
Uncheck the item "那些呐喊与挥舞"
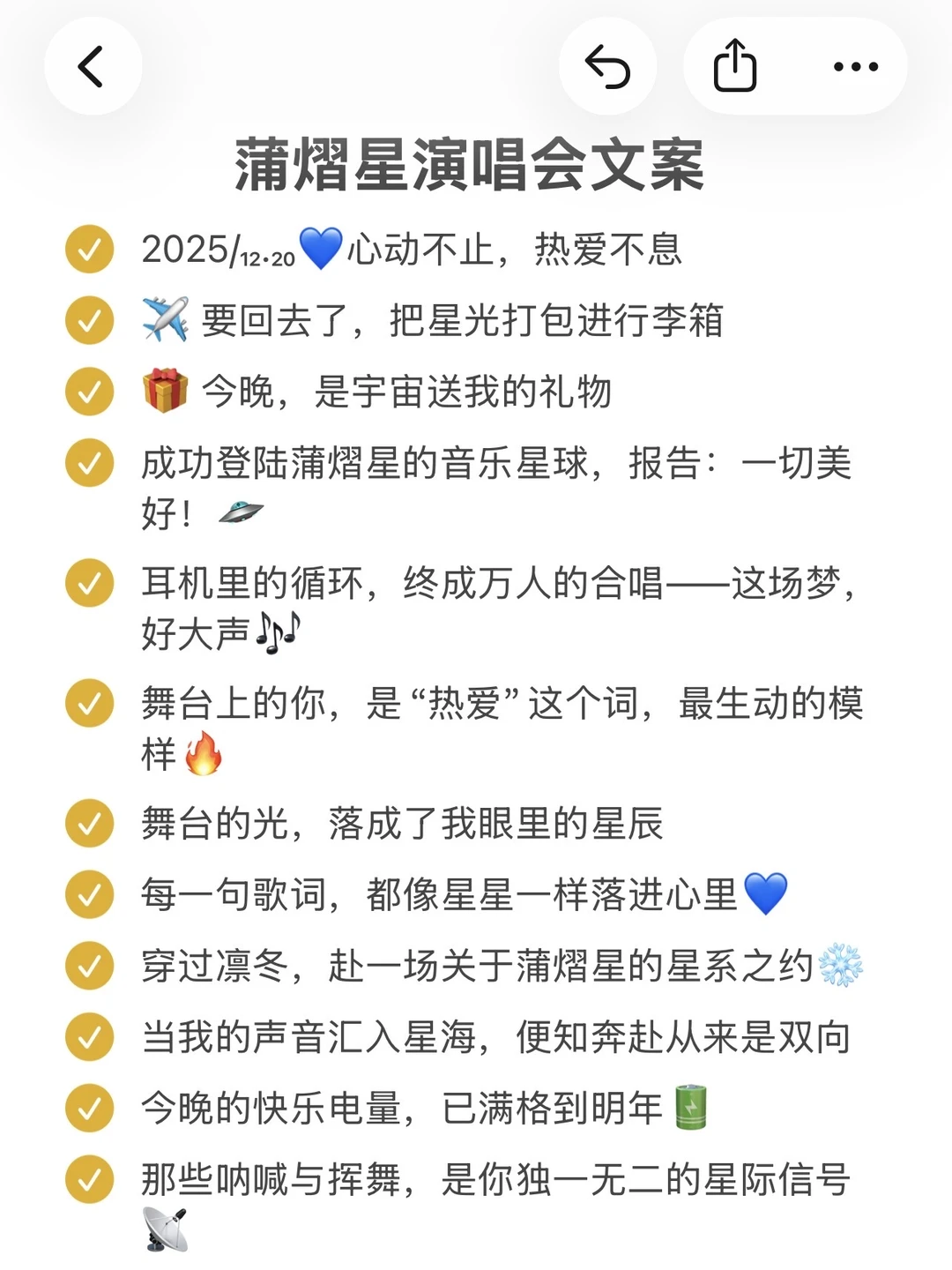coord(90,1179)
